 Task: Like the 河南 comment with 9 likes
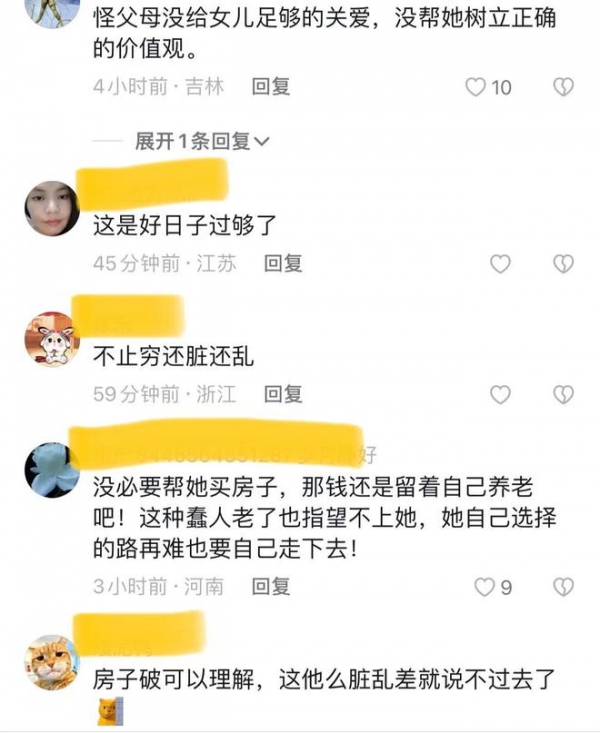click(x=485, y=587)
